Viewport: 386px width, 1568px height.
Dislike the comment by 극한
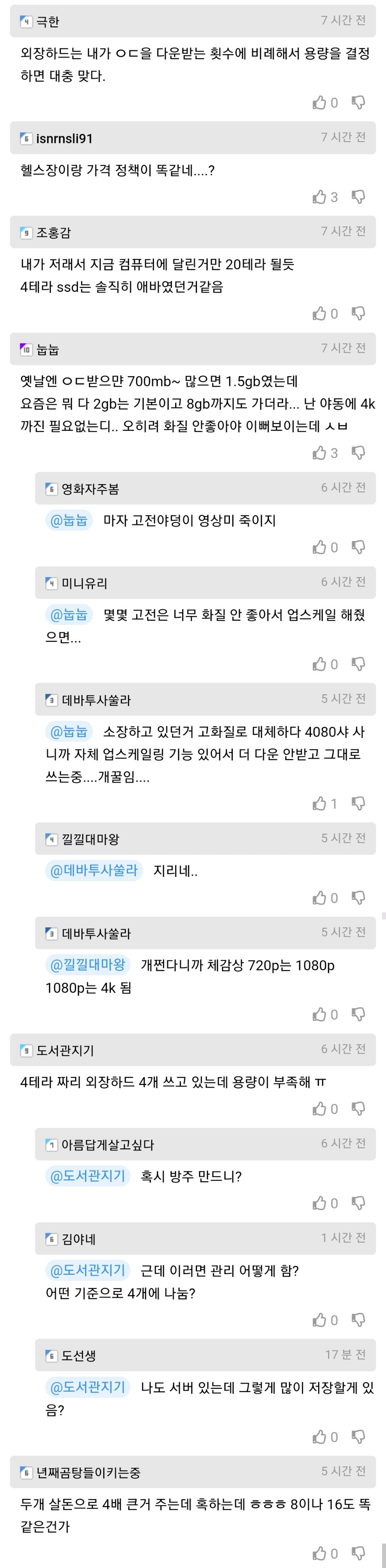click(x=359, y=103)
